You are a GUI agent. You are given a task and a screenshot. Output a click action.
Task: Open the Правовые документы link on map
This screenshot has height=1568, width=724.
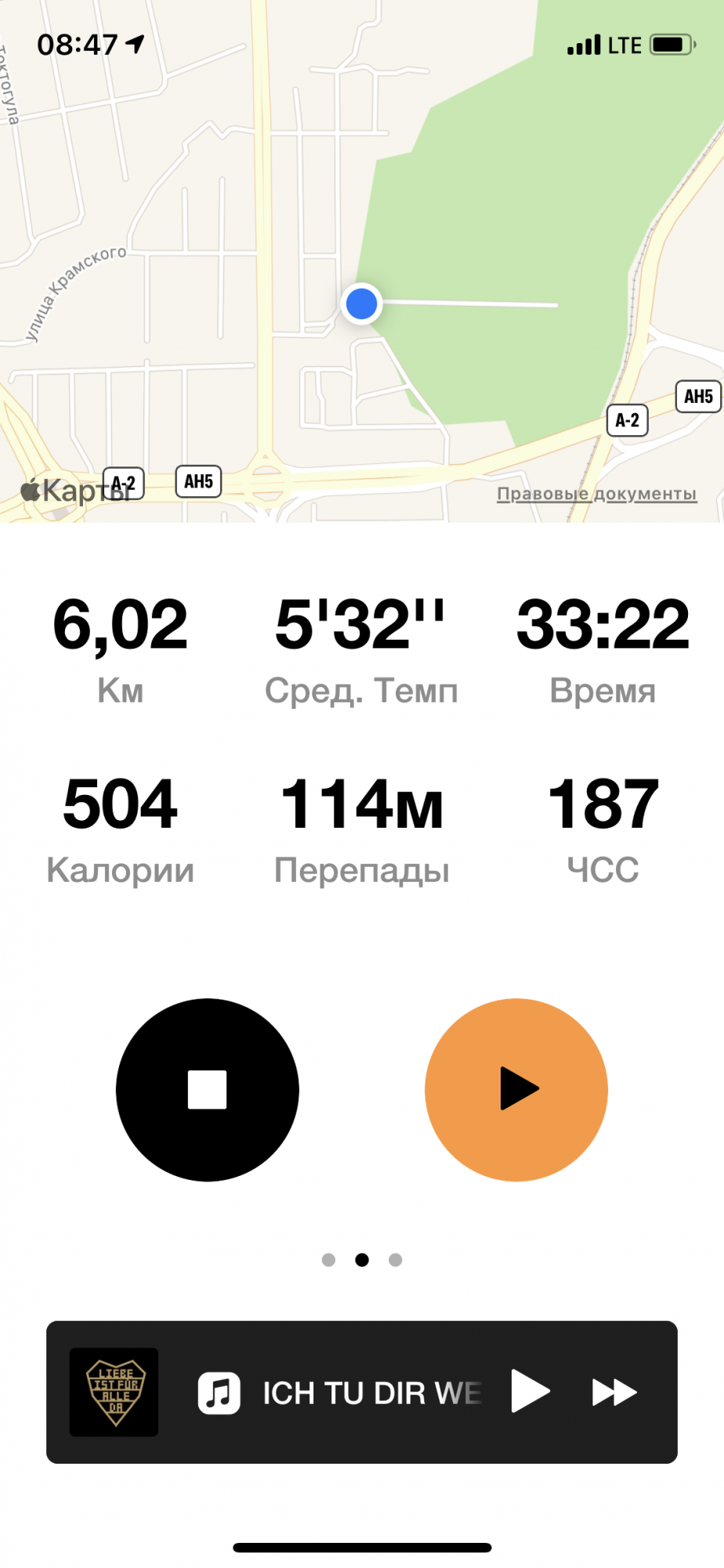596,494
